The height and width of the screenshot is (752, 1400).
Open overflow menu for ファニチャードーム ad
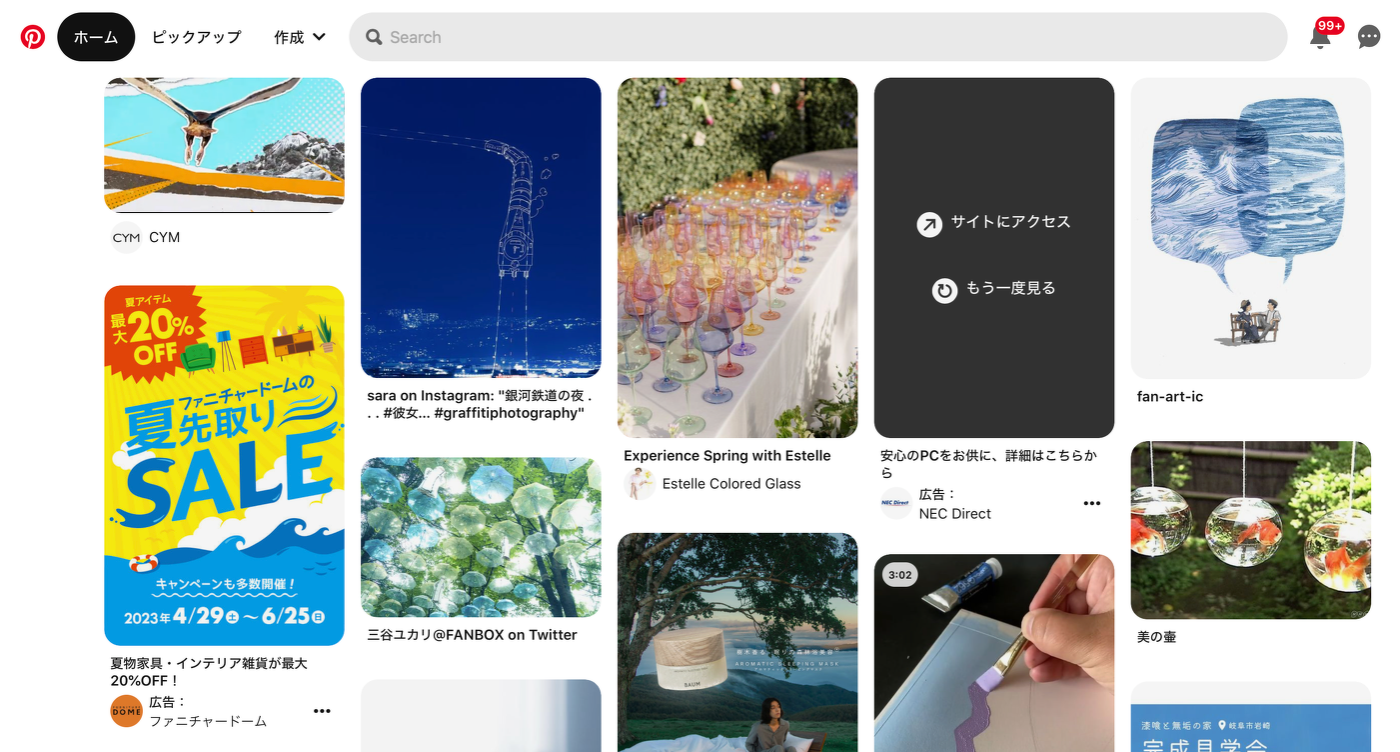click(x=322, y=711)
